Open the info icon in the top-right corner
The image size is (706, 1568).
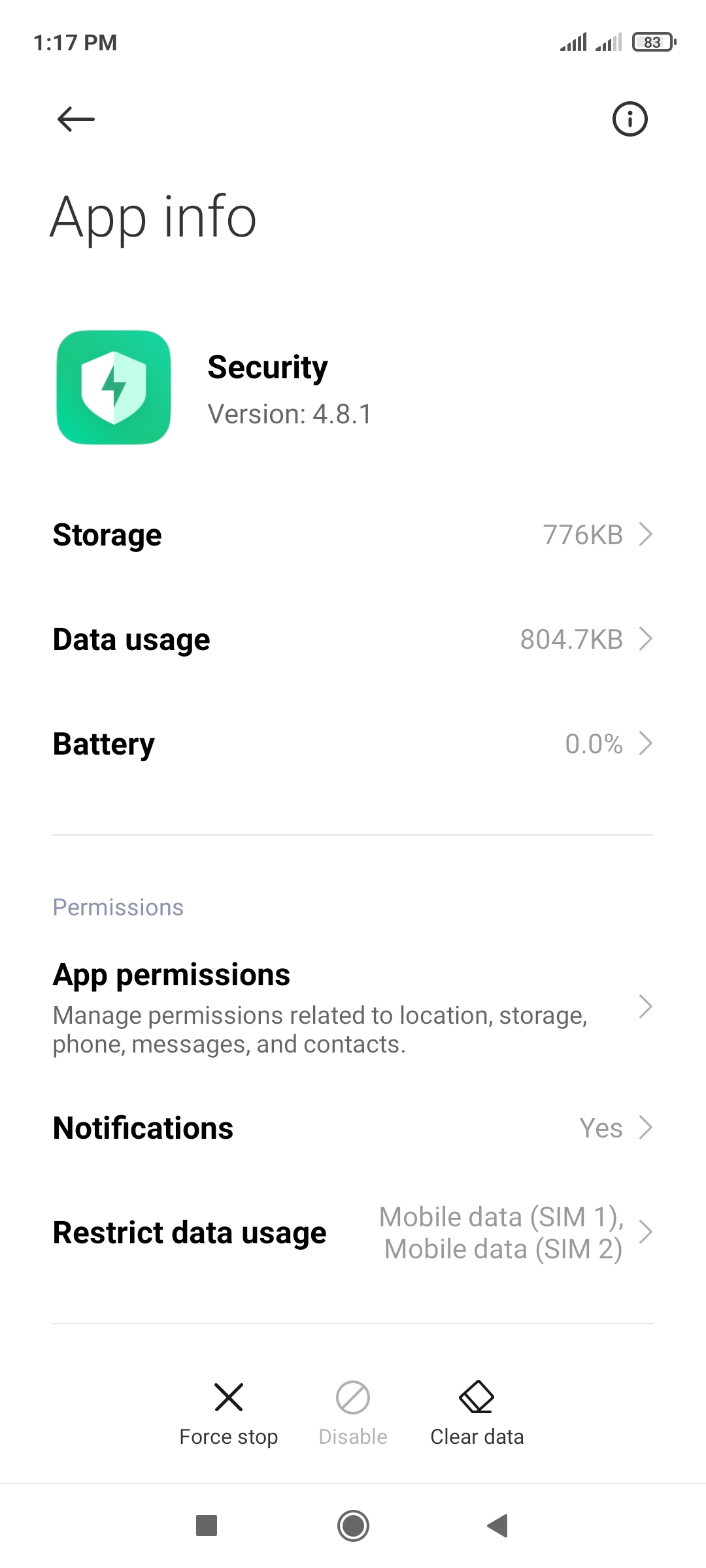tap(630, 119)
